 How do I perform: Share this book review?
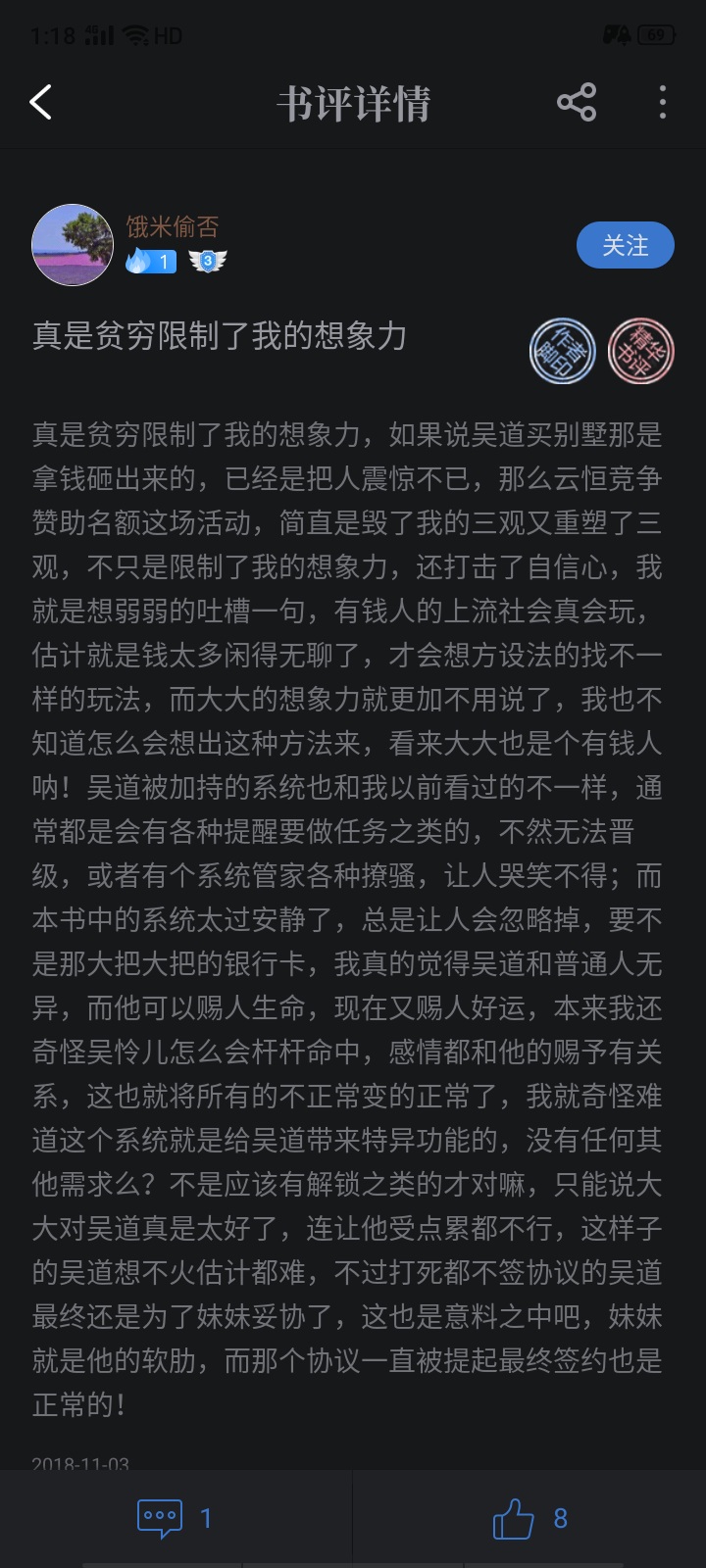pos(577,102)
